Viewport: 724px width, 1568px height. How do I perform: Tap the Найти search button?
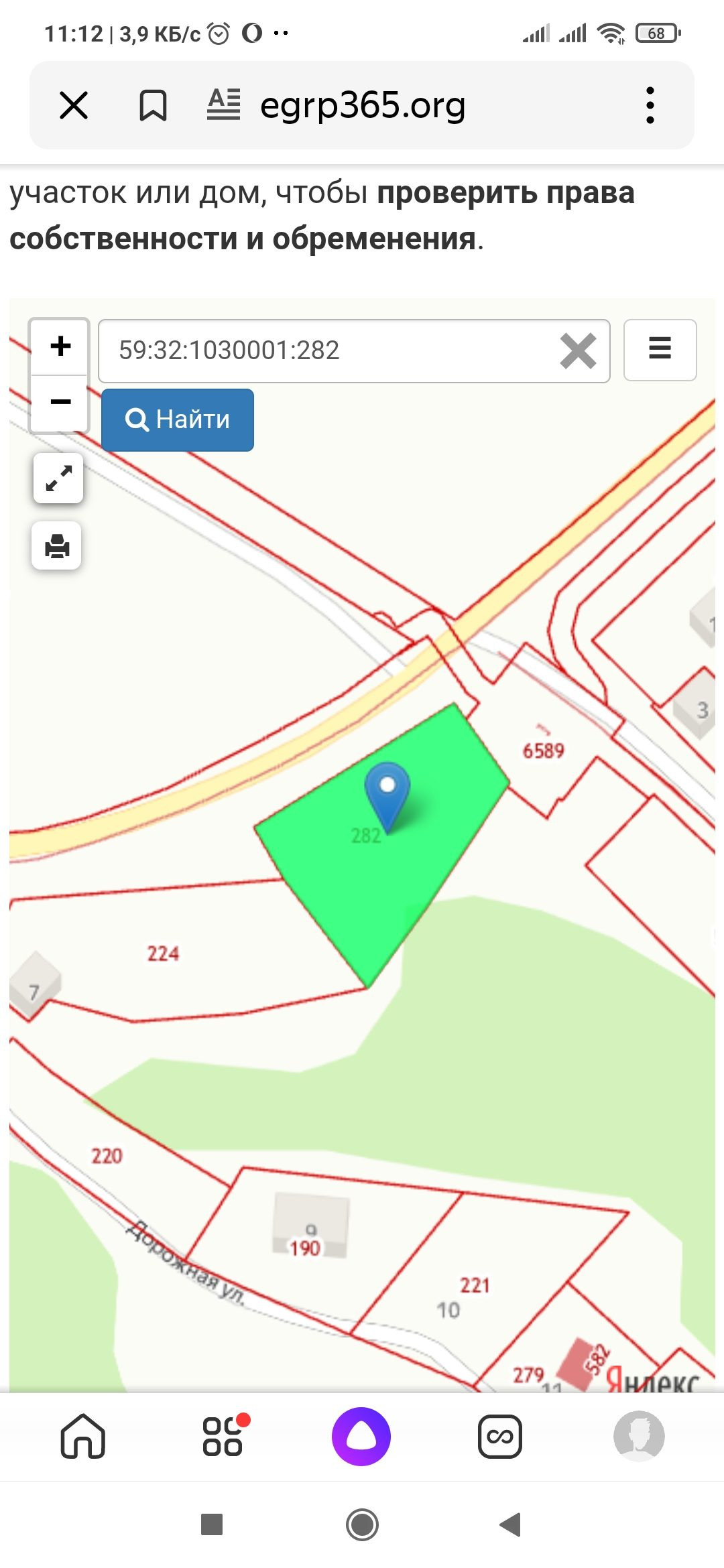click(x=178, y=419)
